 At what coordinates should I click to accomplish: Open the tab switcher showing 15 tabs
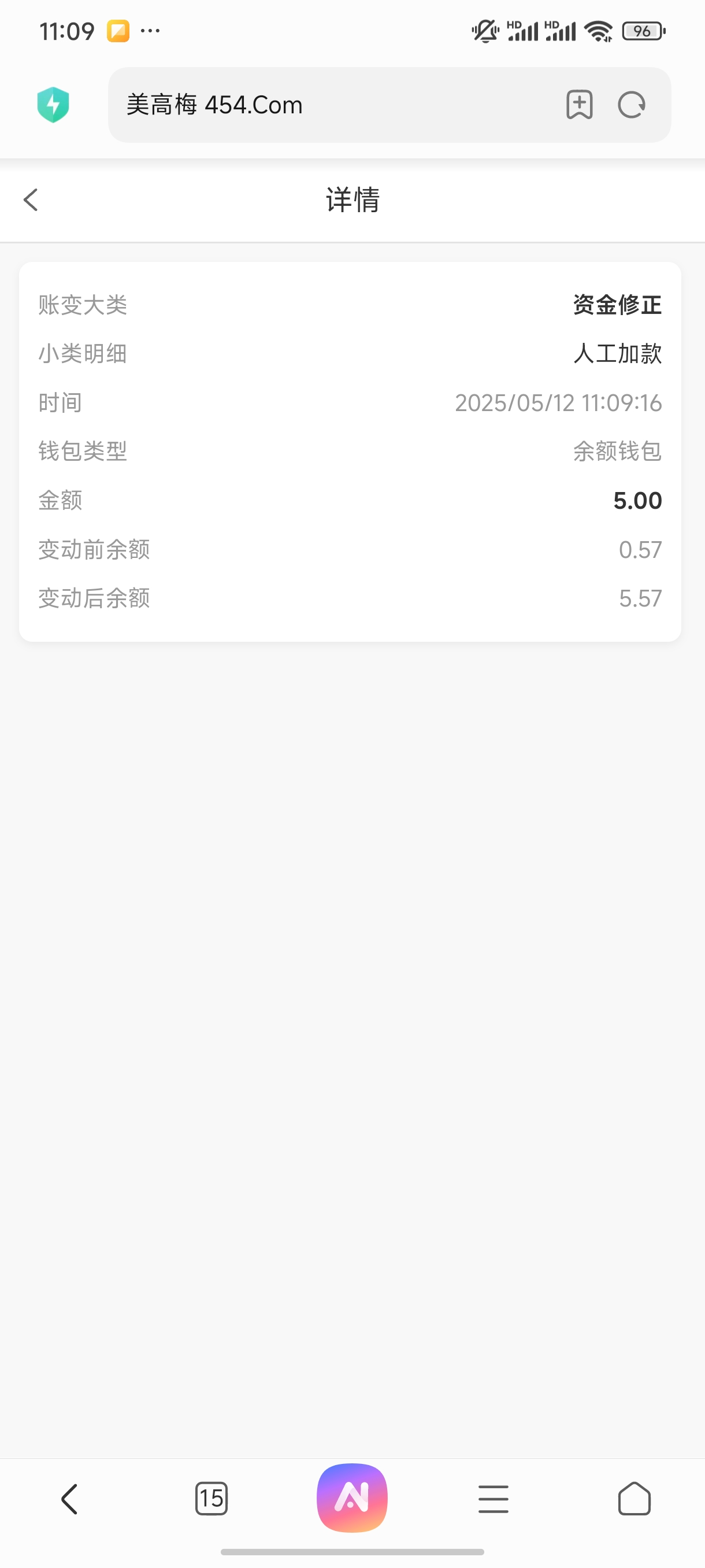coord(211,1498)
